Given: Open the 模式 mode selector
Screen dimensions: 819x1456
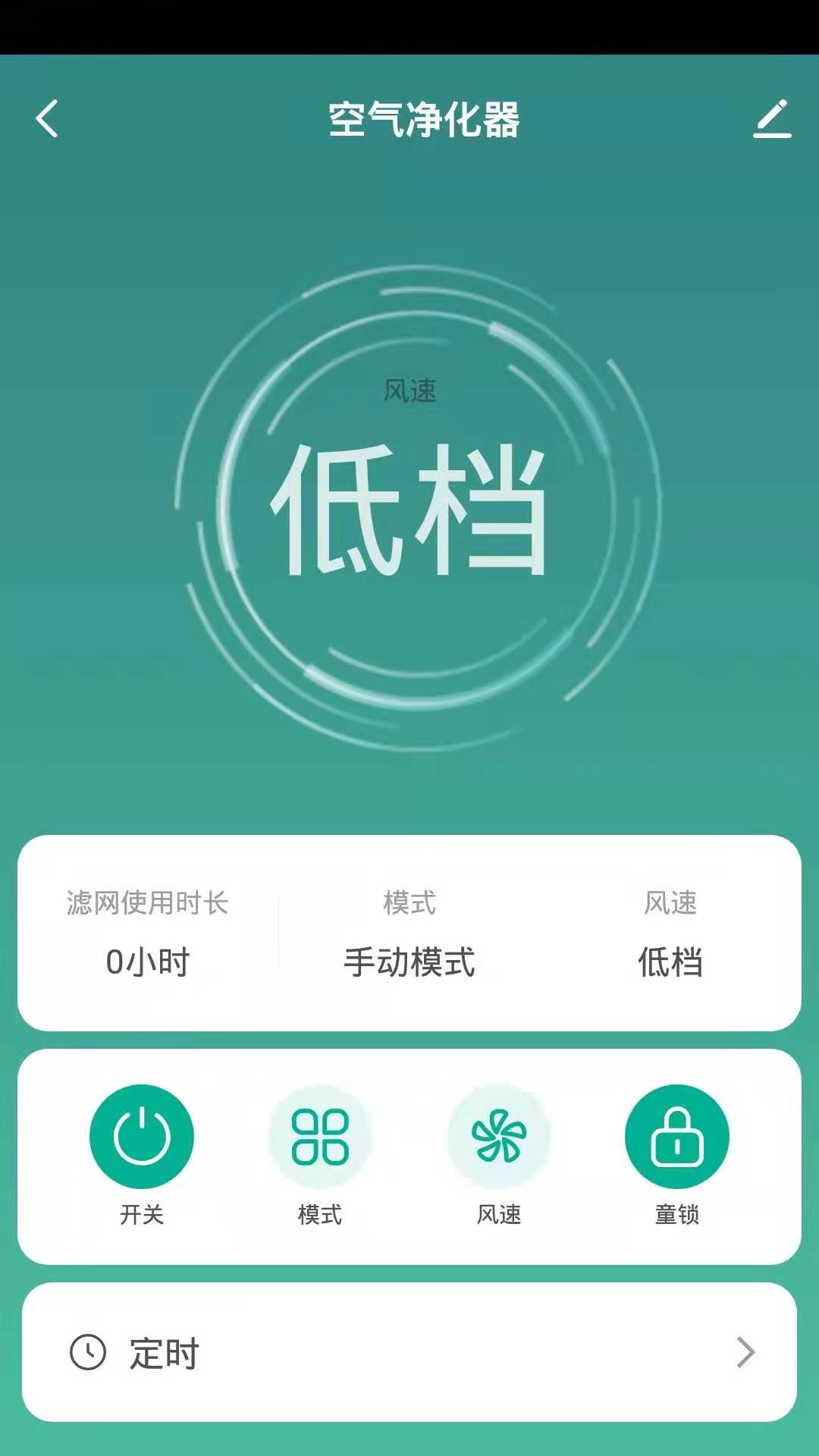Looking at the screenshot, I should pyautogui.click(x=320, y=1136).
